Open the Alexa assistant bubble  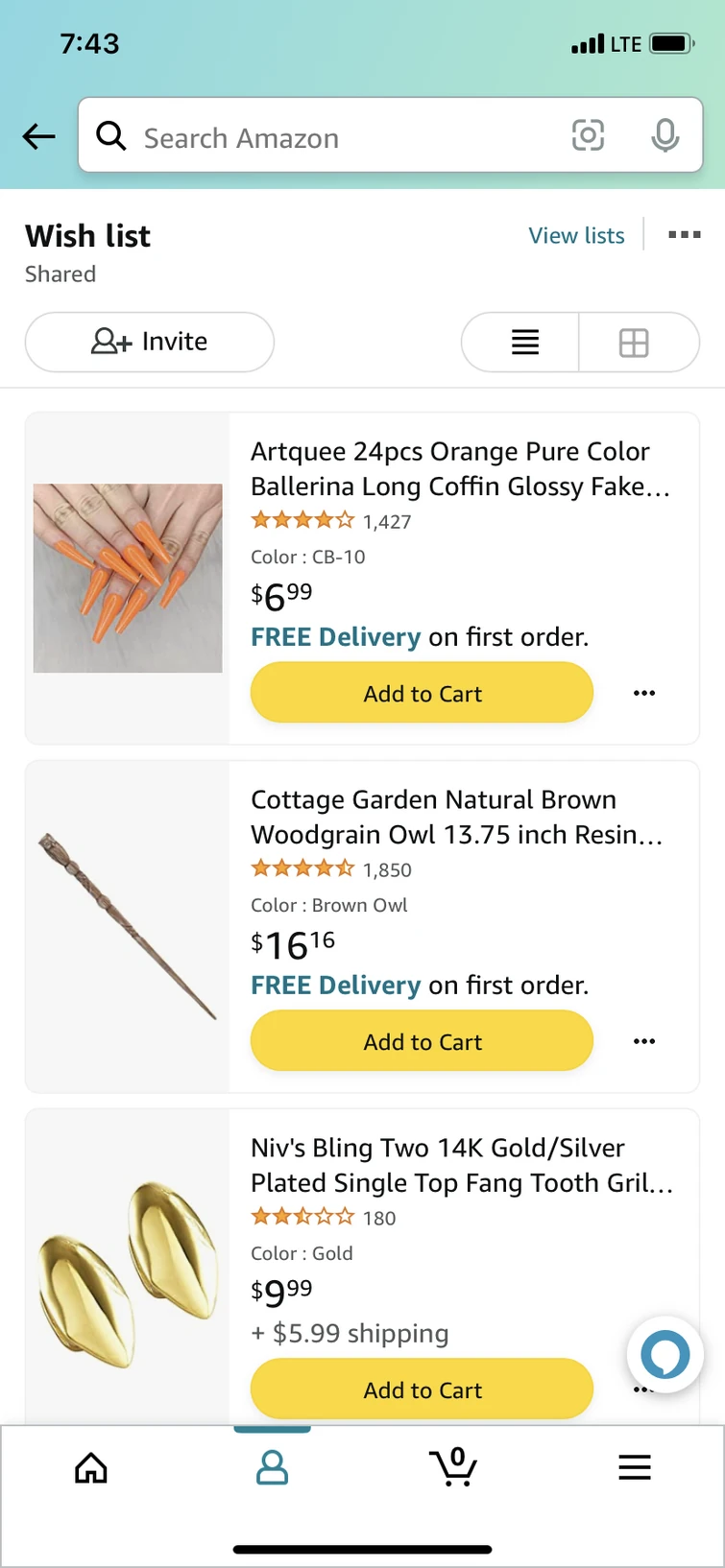(665, 1354)
